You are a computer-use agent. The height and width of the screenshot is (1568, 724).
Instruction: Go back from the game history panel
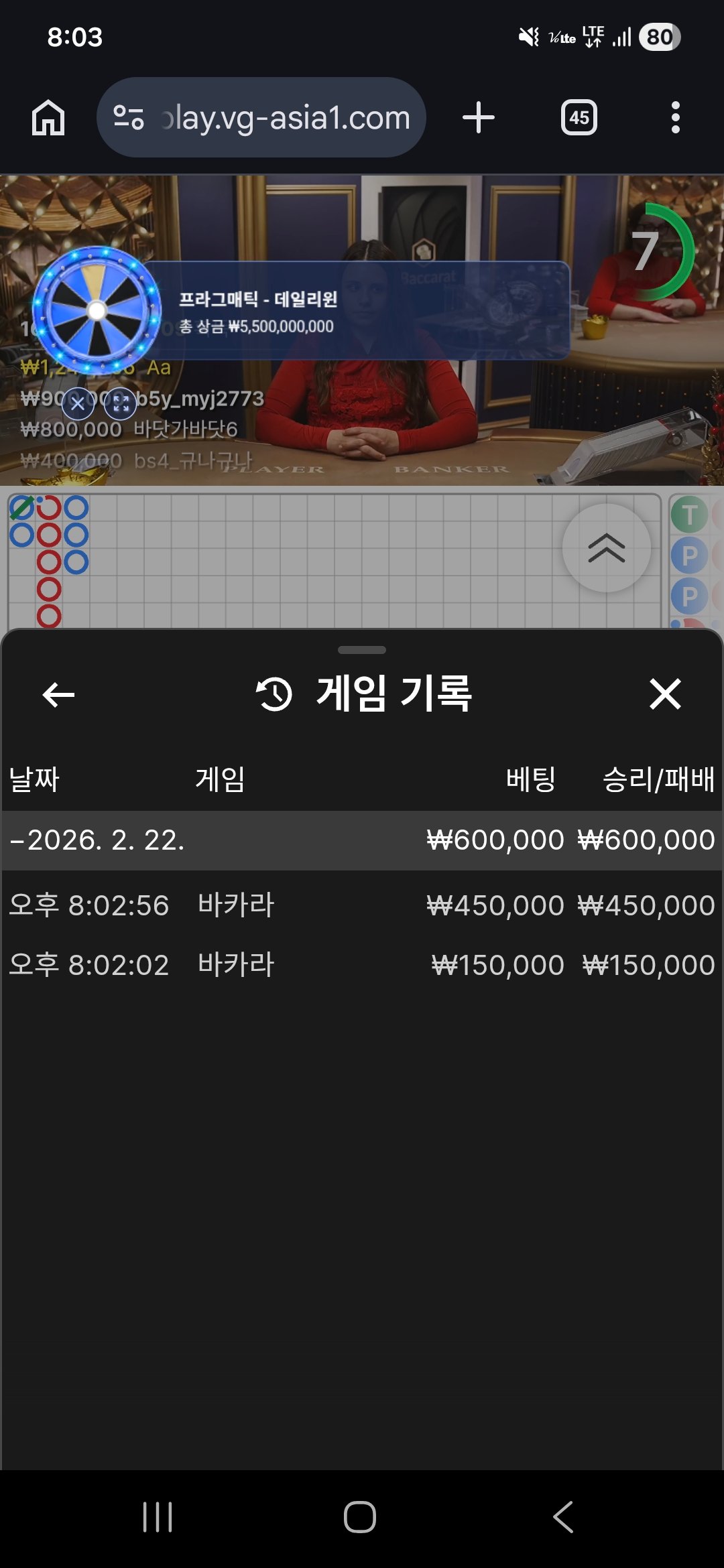coord(58,694)
